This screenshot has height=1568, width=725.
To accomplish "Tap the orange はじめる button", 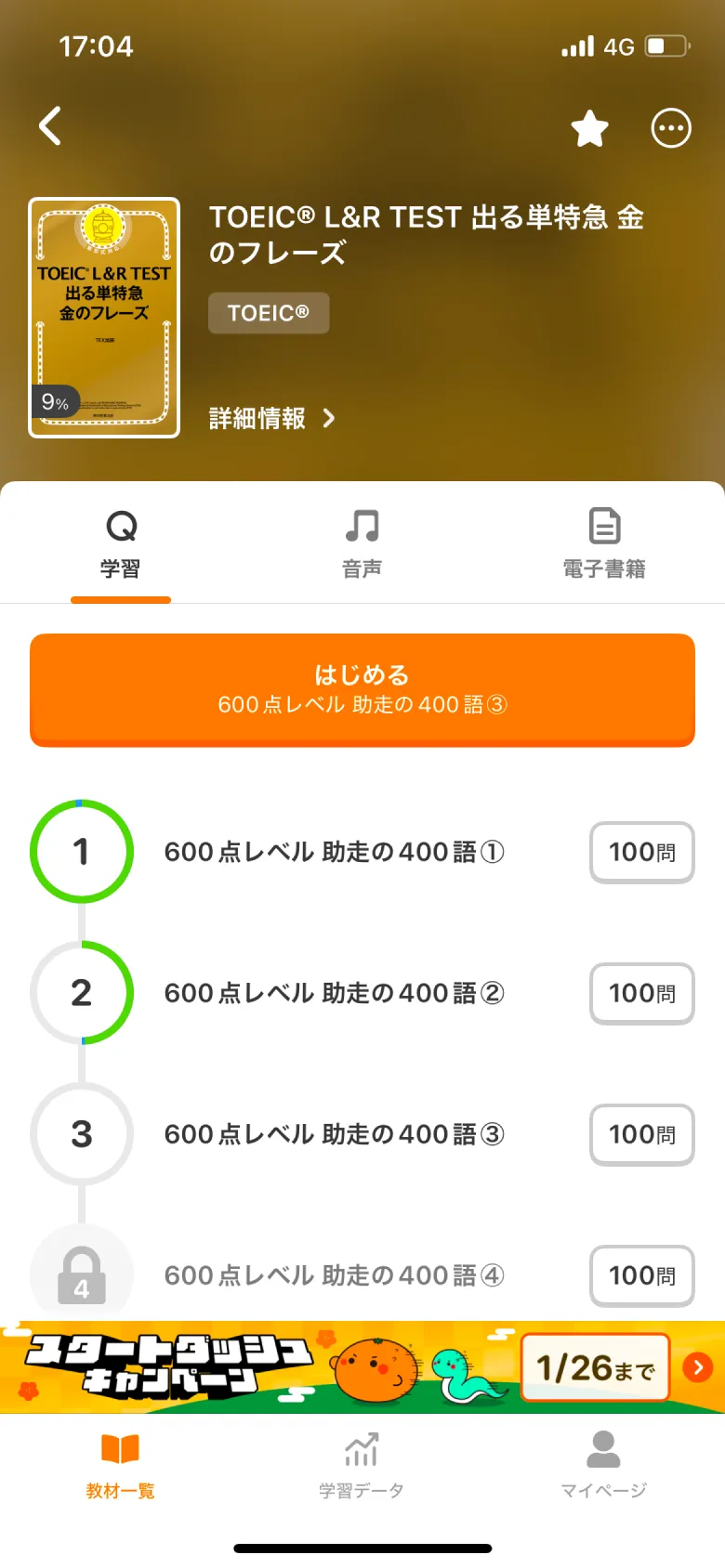I will coord(362,689).
